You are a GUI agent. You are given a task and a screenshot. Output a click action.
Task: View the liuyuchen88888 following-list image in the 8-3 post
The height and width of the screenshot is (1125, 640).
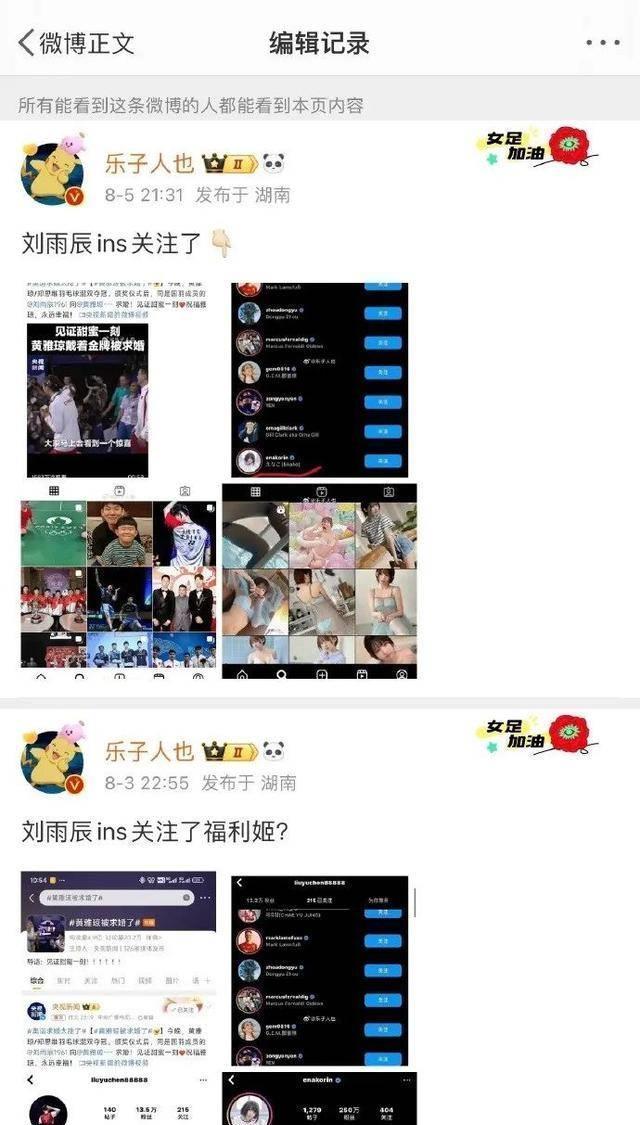[x=319, y=969]
